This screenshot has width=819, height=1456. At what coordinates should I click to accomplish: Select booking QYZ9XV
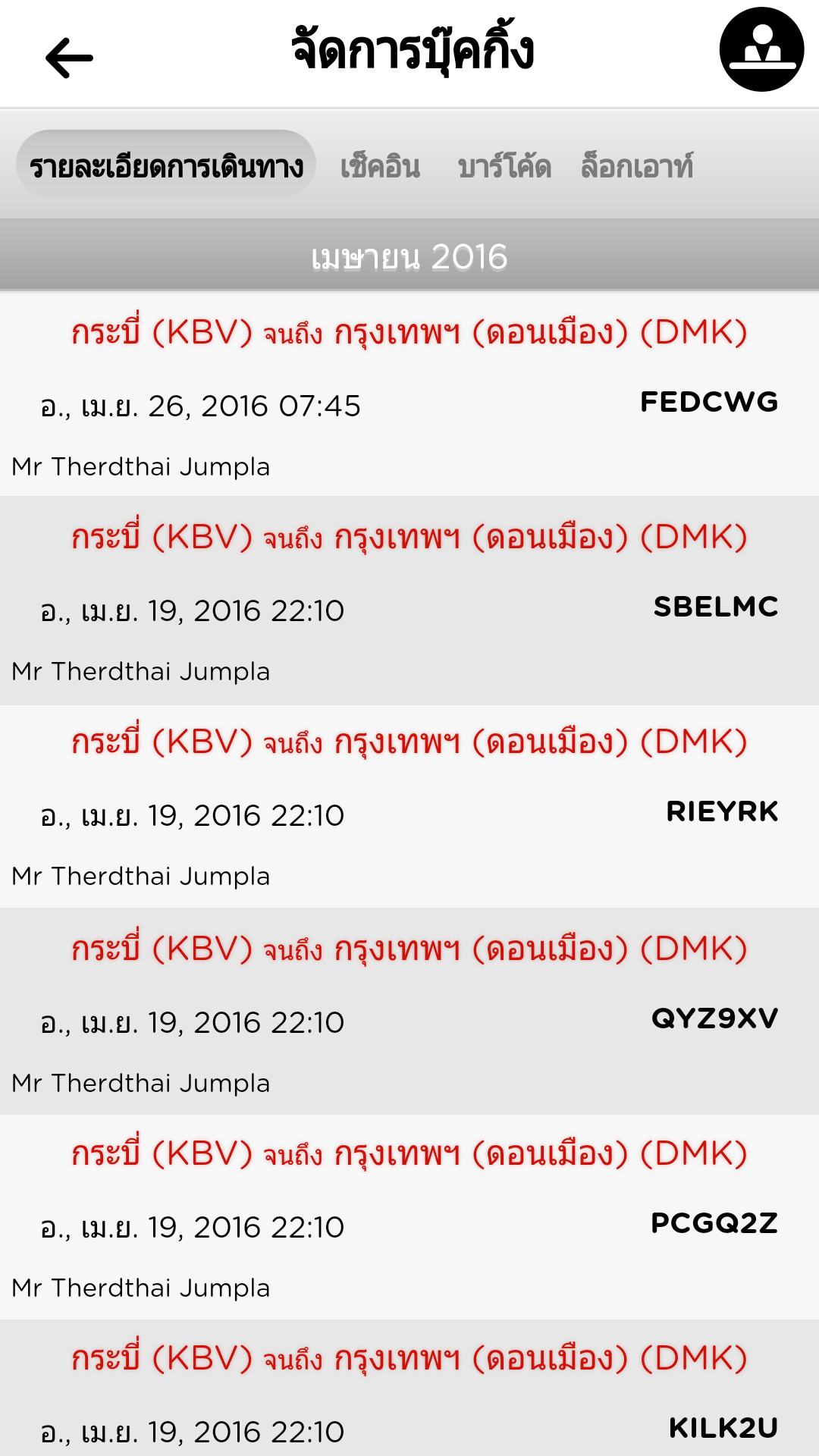(x=409, y=1011)
